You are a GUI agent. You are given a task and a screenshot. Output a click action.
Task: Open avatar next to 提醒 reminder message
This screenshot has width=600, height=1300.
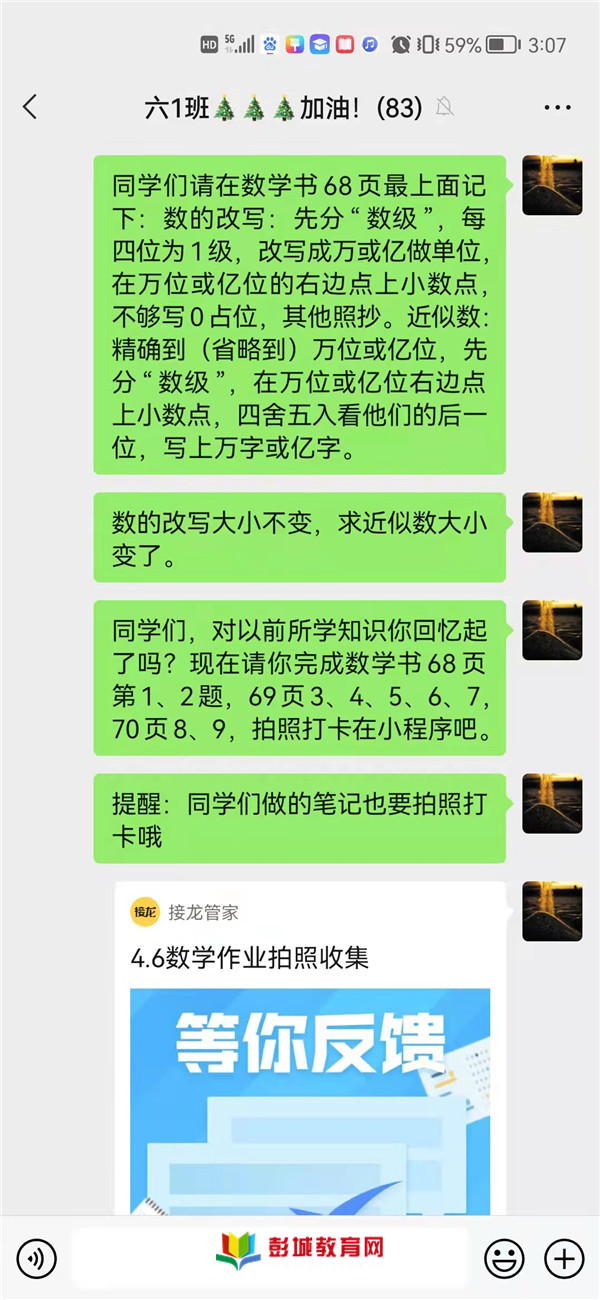pyautogui.click(x=552, y=803)
